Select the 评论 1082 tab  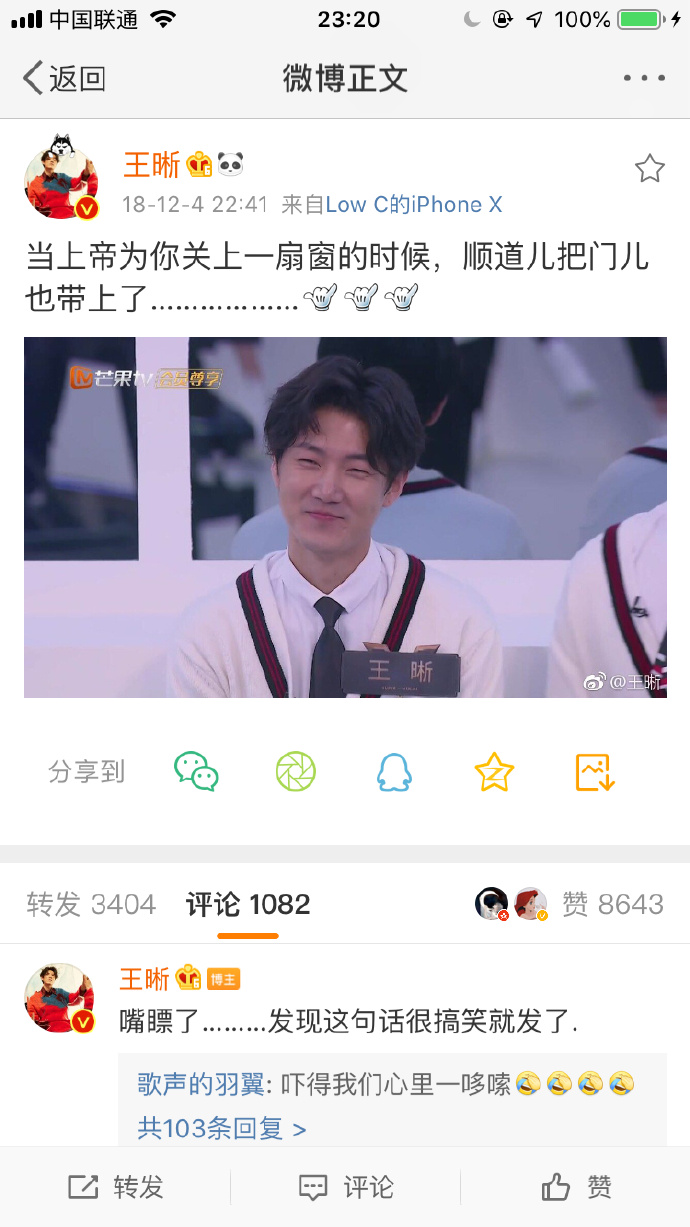[x=248, y=905]
